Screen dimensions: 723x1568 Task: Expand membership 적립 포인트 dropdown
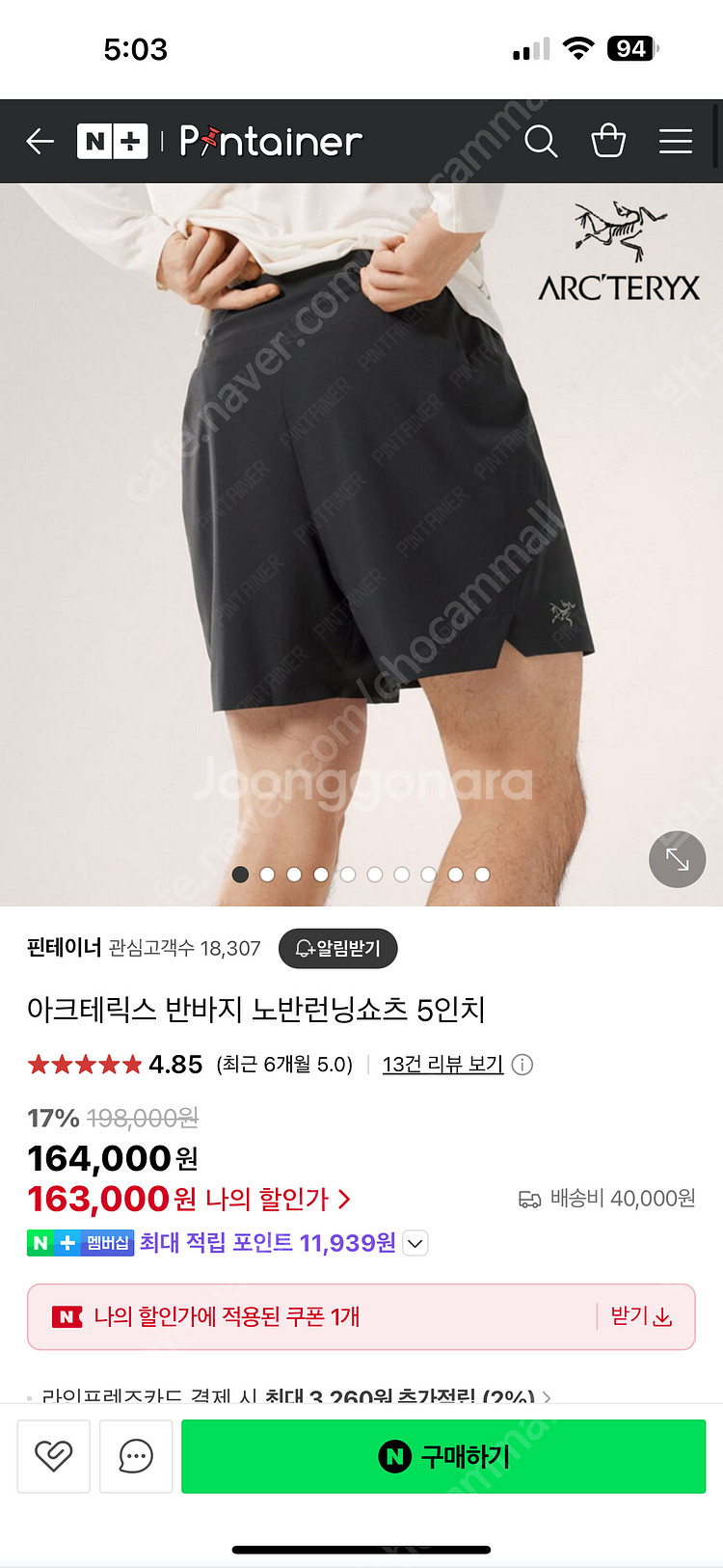point(415,1243)
